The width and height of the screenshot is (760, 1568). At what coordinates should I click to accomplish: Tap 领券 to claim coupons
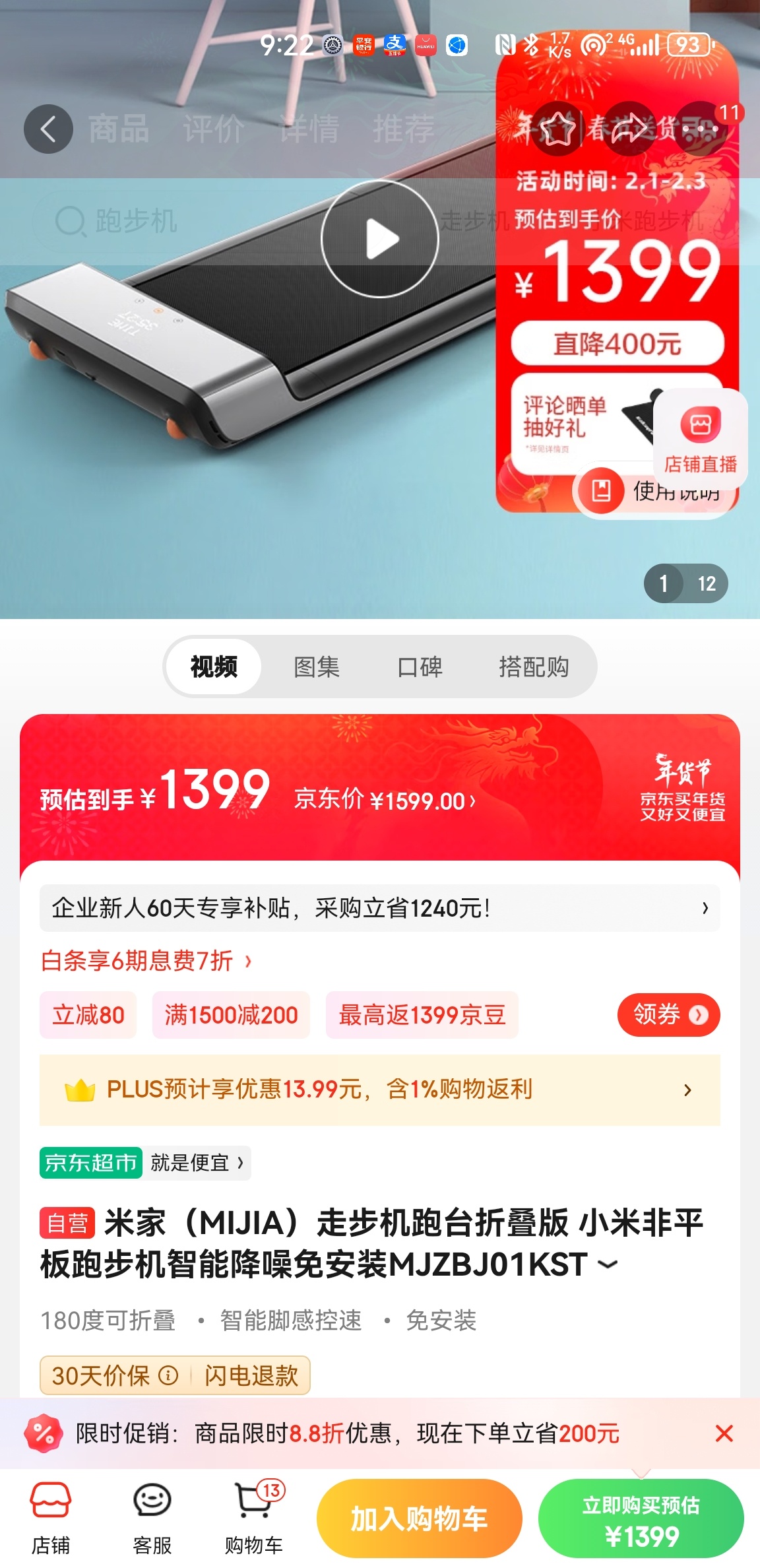[668, 1014]
